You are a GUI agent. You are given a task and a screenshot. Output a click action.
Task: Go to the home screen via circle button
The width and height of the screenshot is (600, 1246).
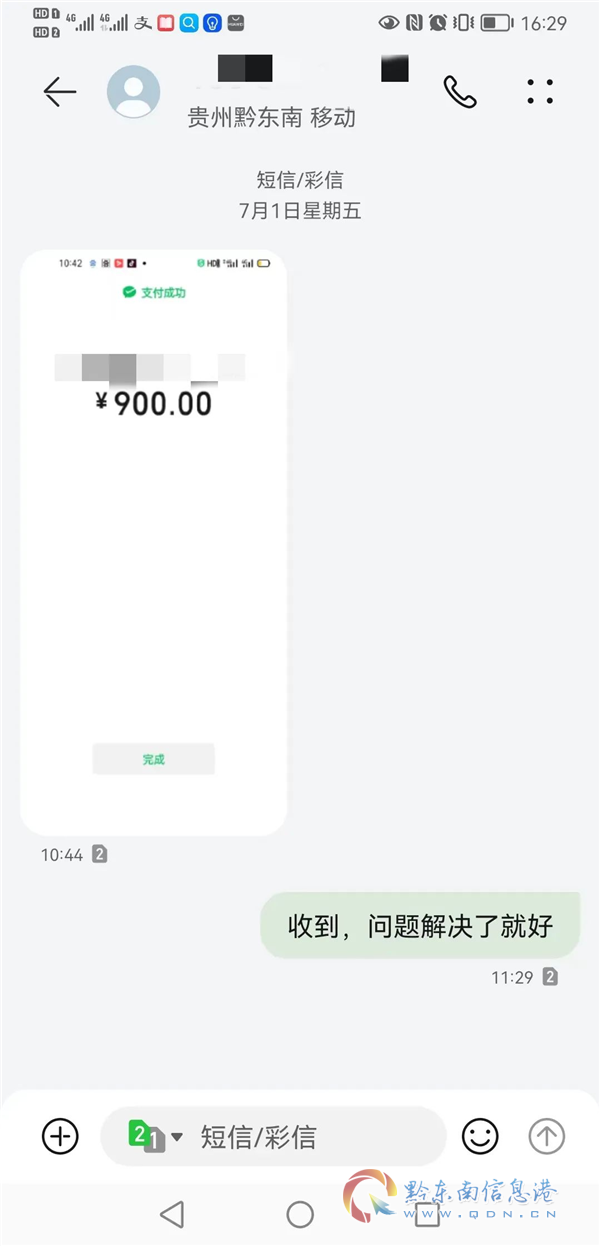[300, 1214]
